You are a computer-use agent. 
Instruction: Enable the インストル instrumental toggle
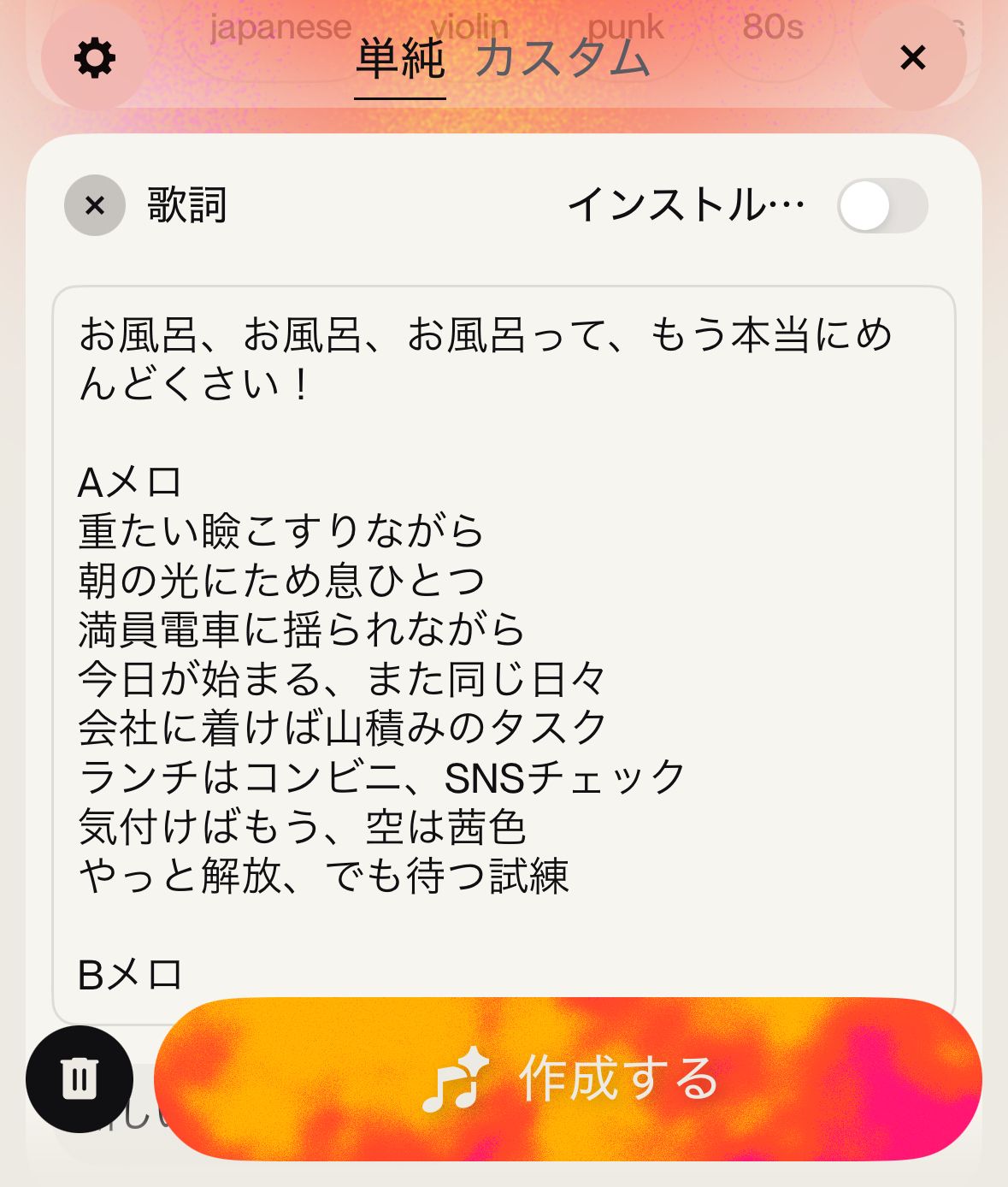coord(881,206)
